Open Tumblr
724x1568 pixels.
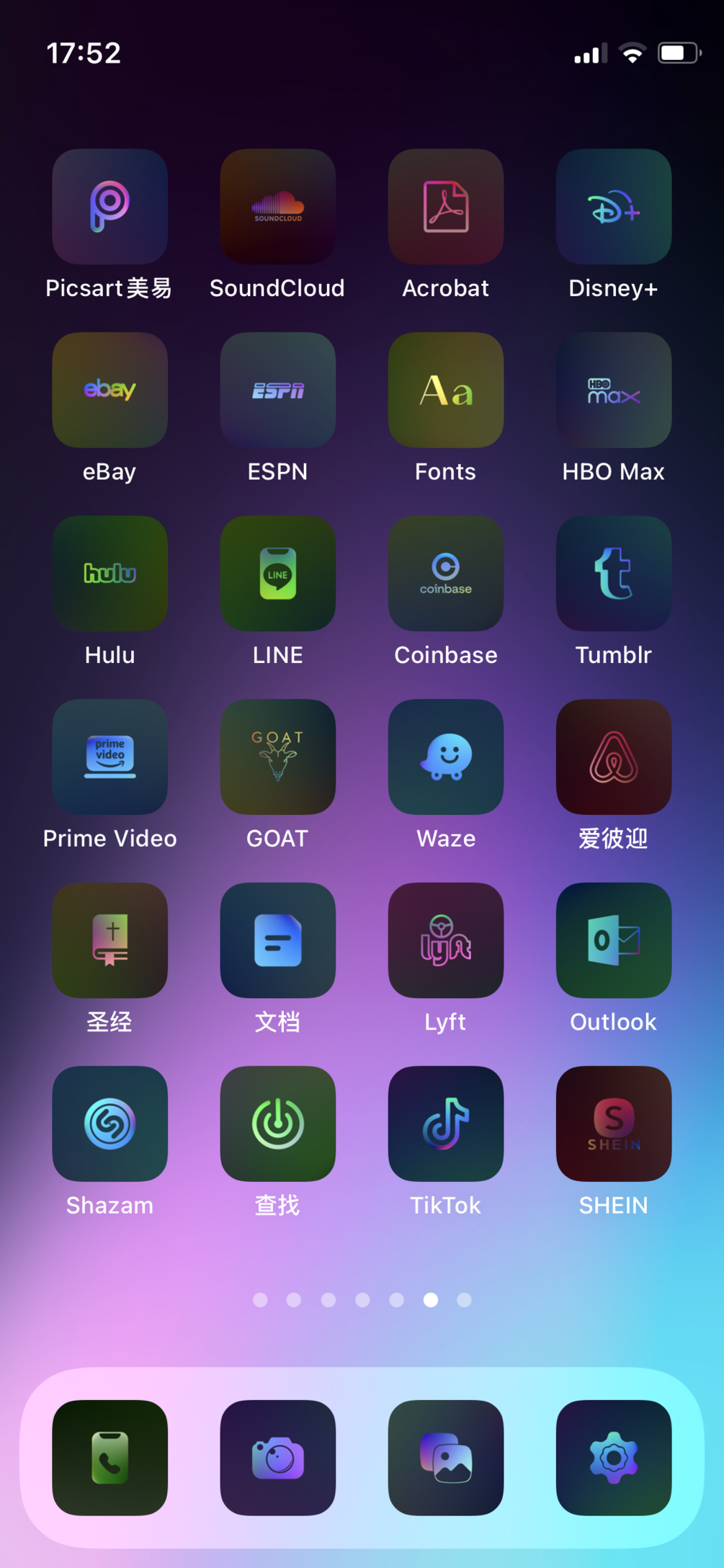coord(613,574)
